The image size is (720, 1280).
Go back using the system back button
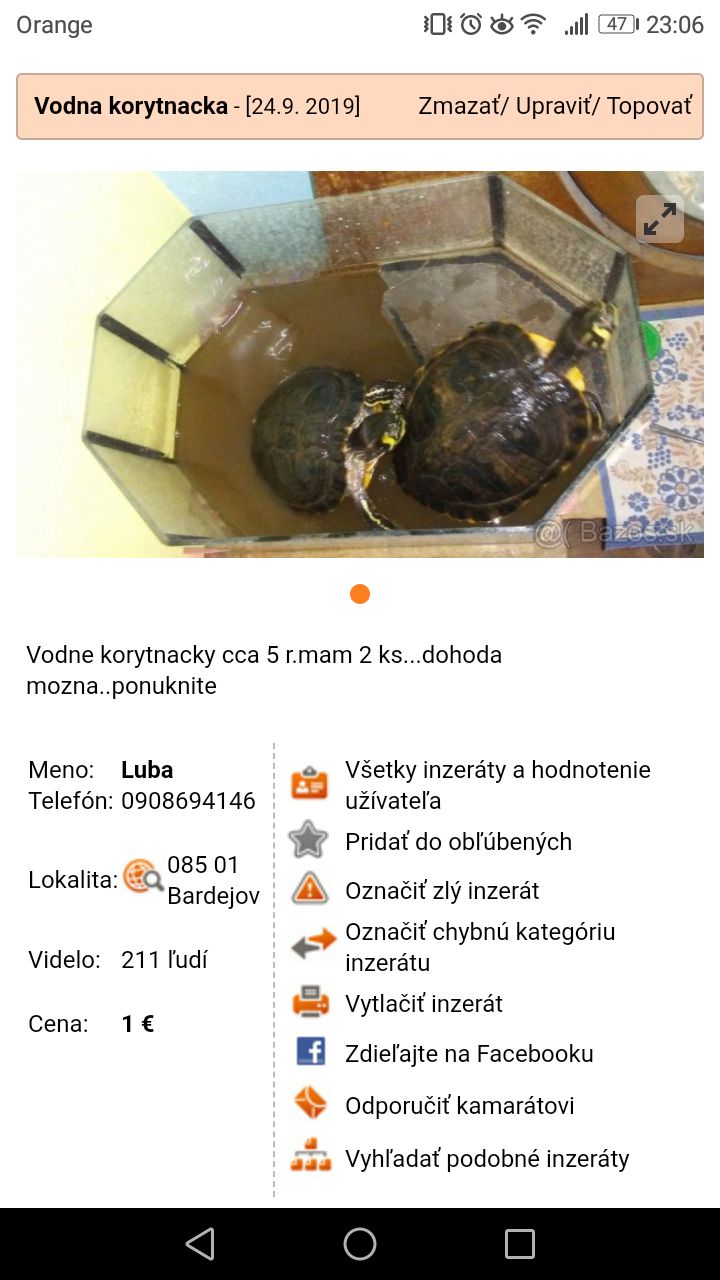point(200,1244)
